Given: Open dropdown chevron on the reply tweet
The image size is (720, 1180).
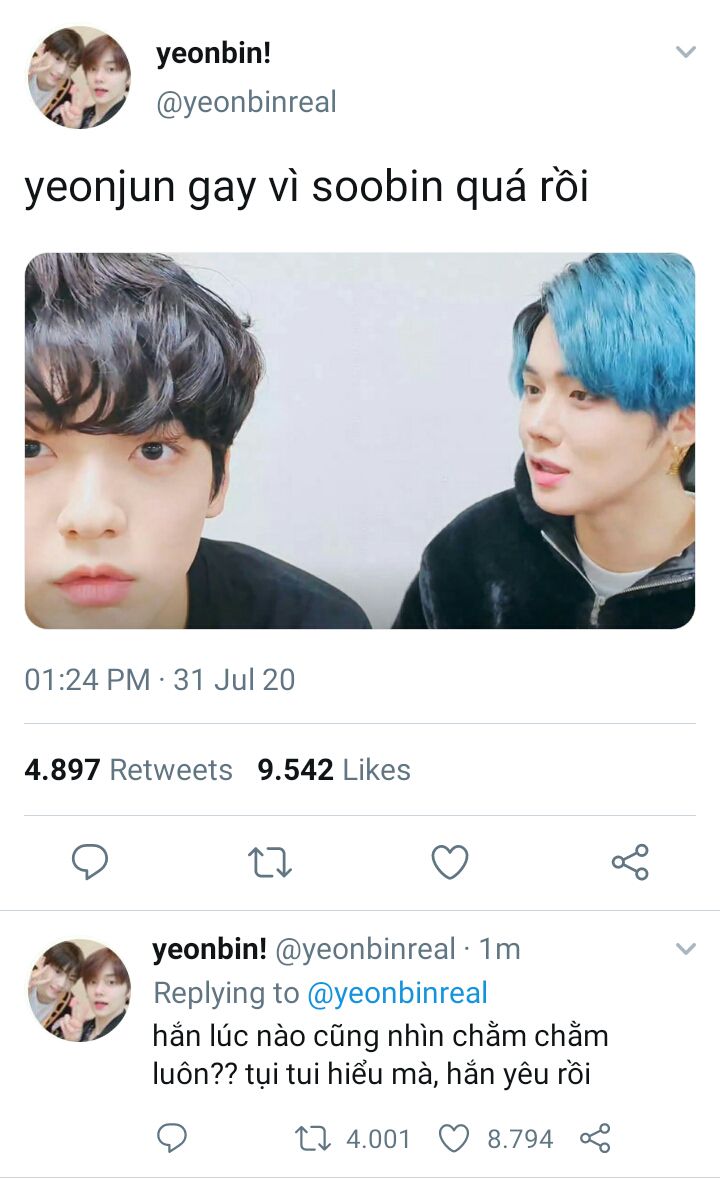Looking at the screenshot, I should (x=685, y=948).
